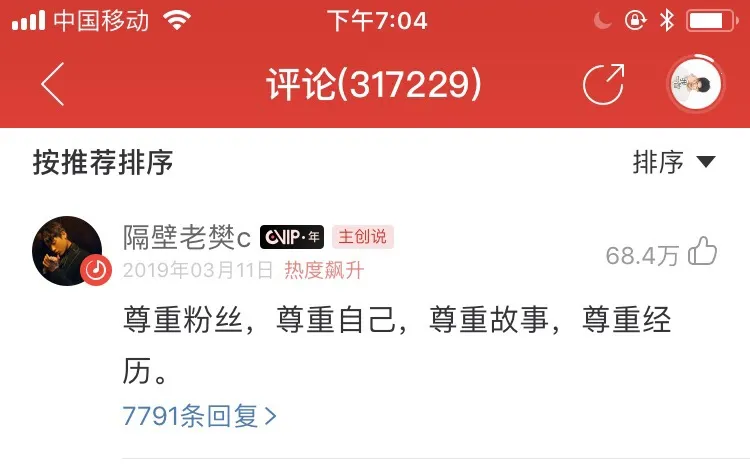Screen dimensions: 750x472
Task: Go back from the comments page
Action: pos(53,85)
